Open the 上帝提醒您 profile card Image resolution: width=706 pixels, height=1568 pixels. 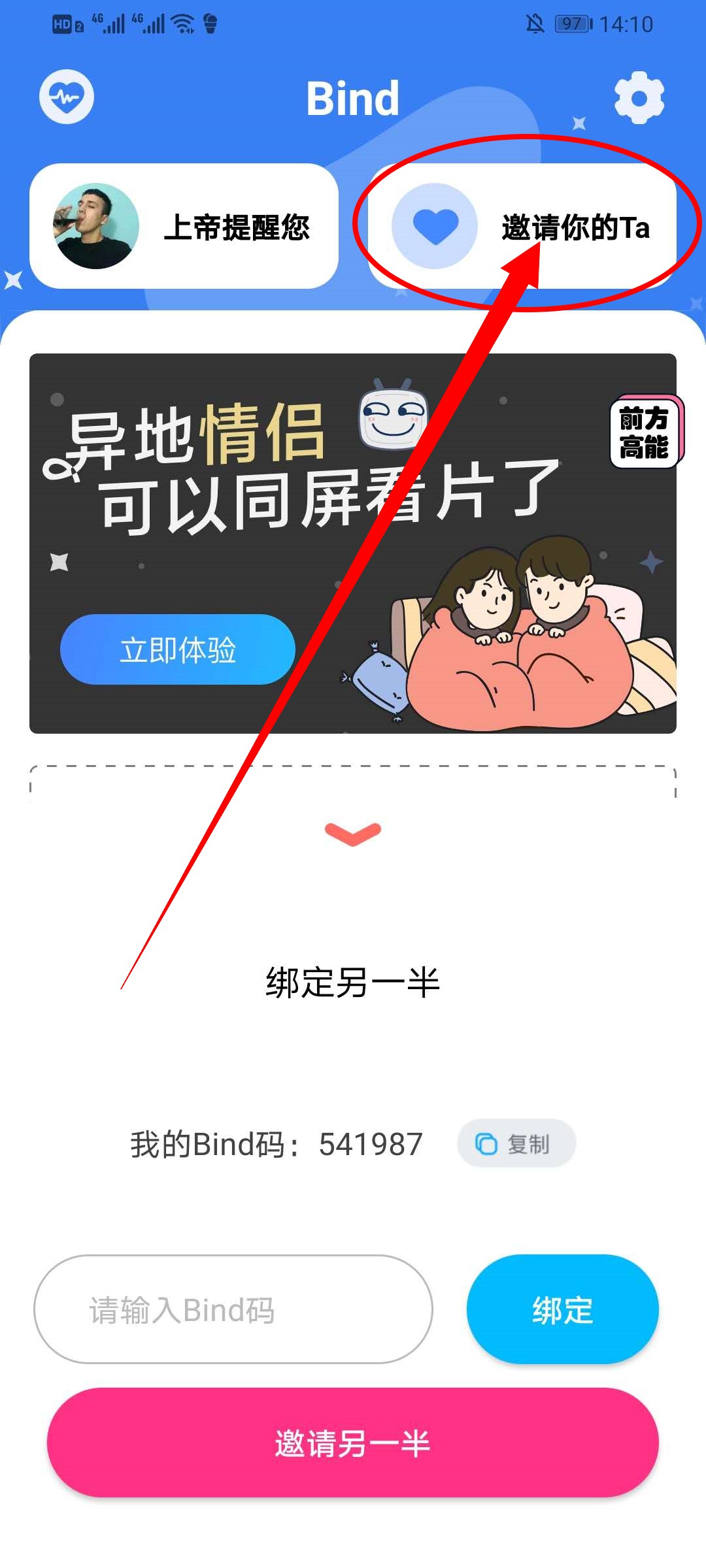pos(184,226)
